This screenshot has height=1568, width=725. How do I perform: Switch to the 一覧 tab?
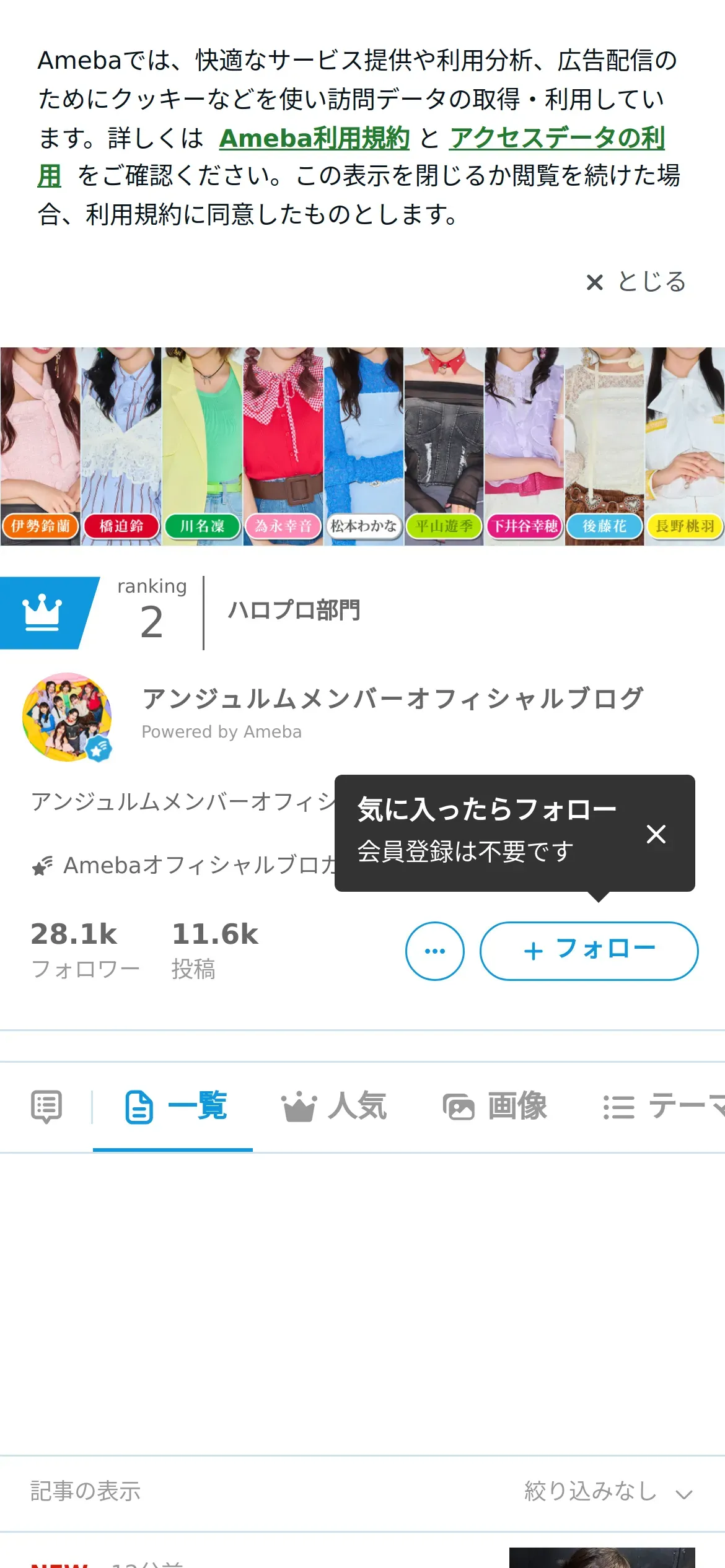(x=176, y=1107)
